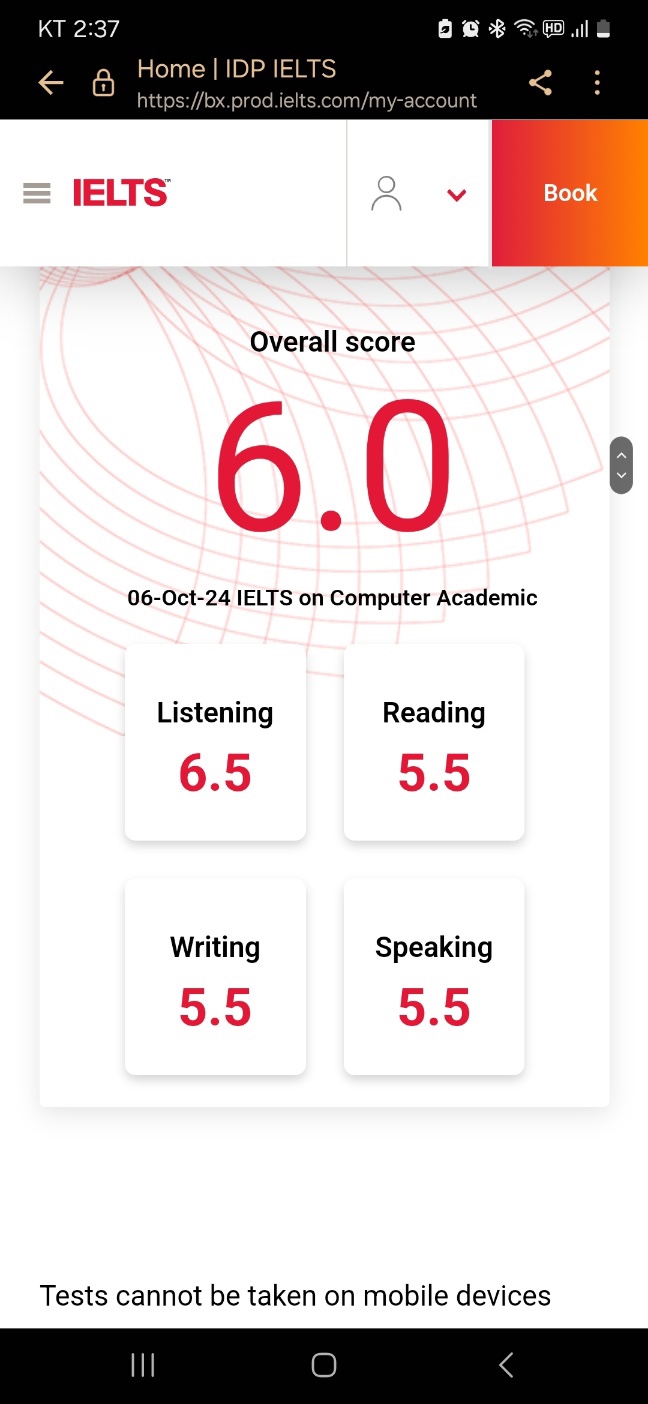This screenshot has height=1404, width=648.
Task: Go back using the browser arrow
Action: pos(51,83)
